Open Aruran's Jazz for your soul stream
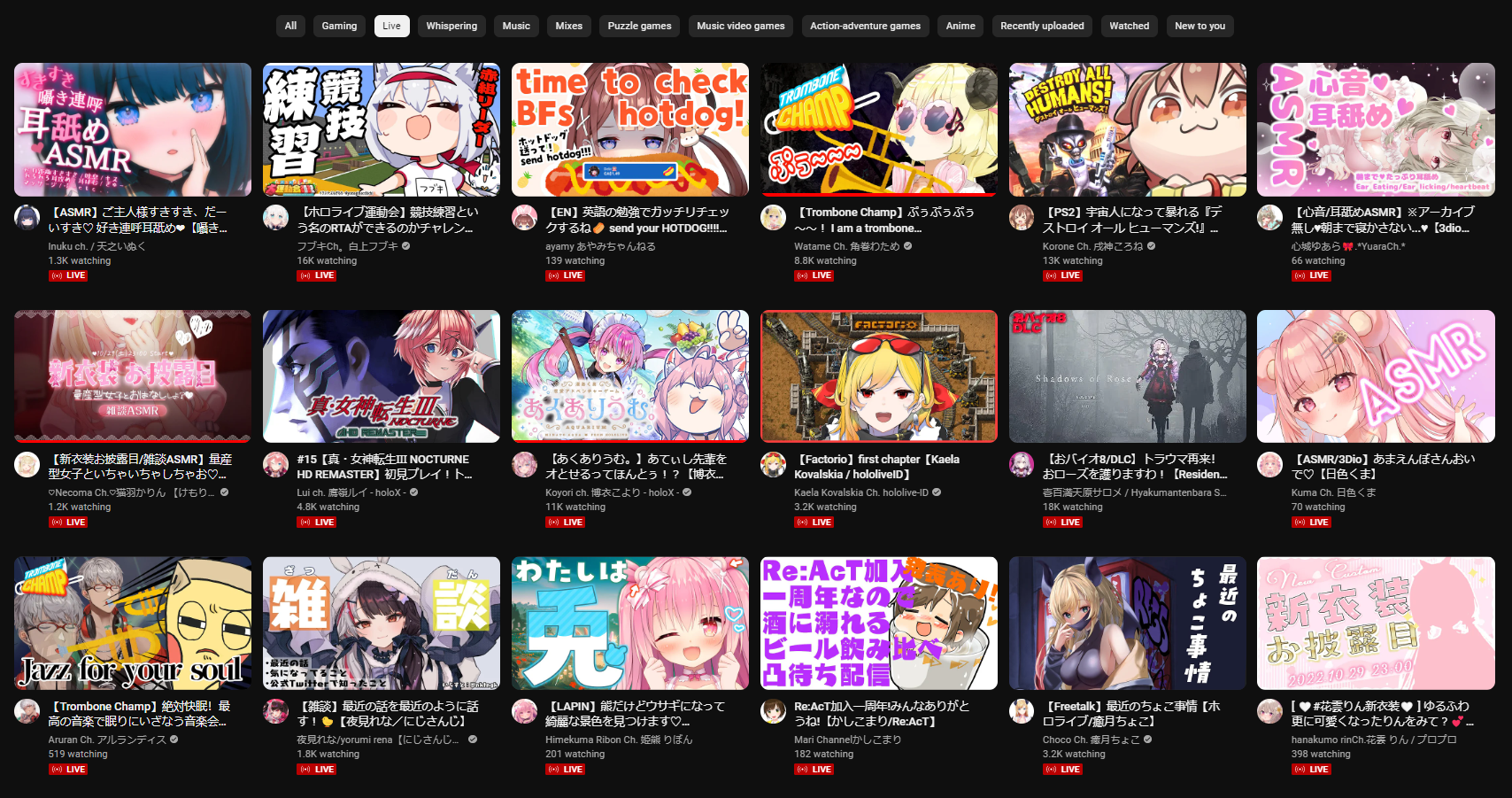The height and width of the screenshot is (798, 1512). tap(133, 624)
